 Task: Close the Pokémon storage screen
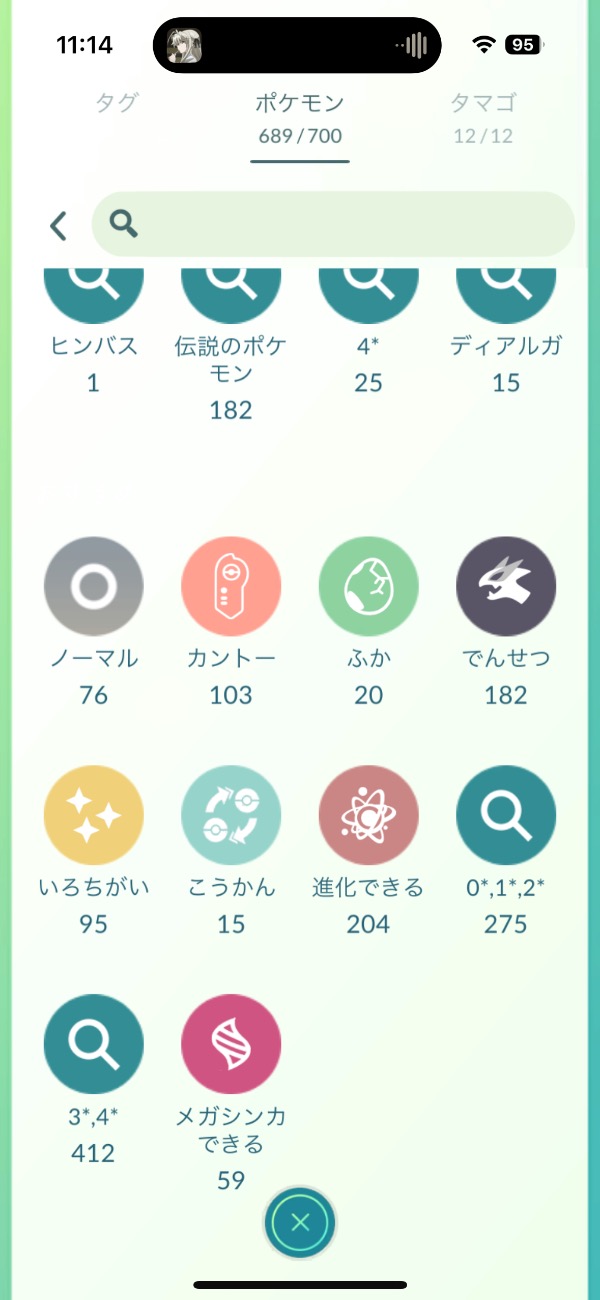[300, 1222]
